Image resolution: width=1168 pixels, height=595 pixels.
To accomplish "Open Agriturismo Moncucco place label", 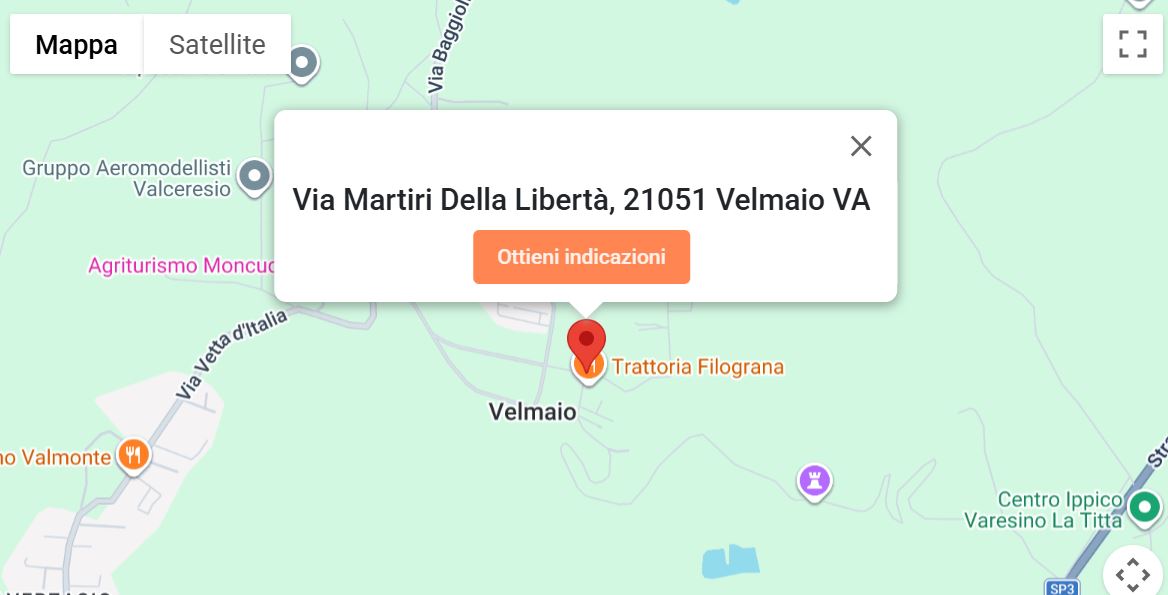I will 180,266.
